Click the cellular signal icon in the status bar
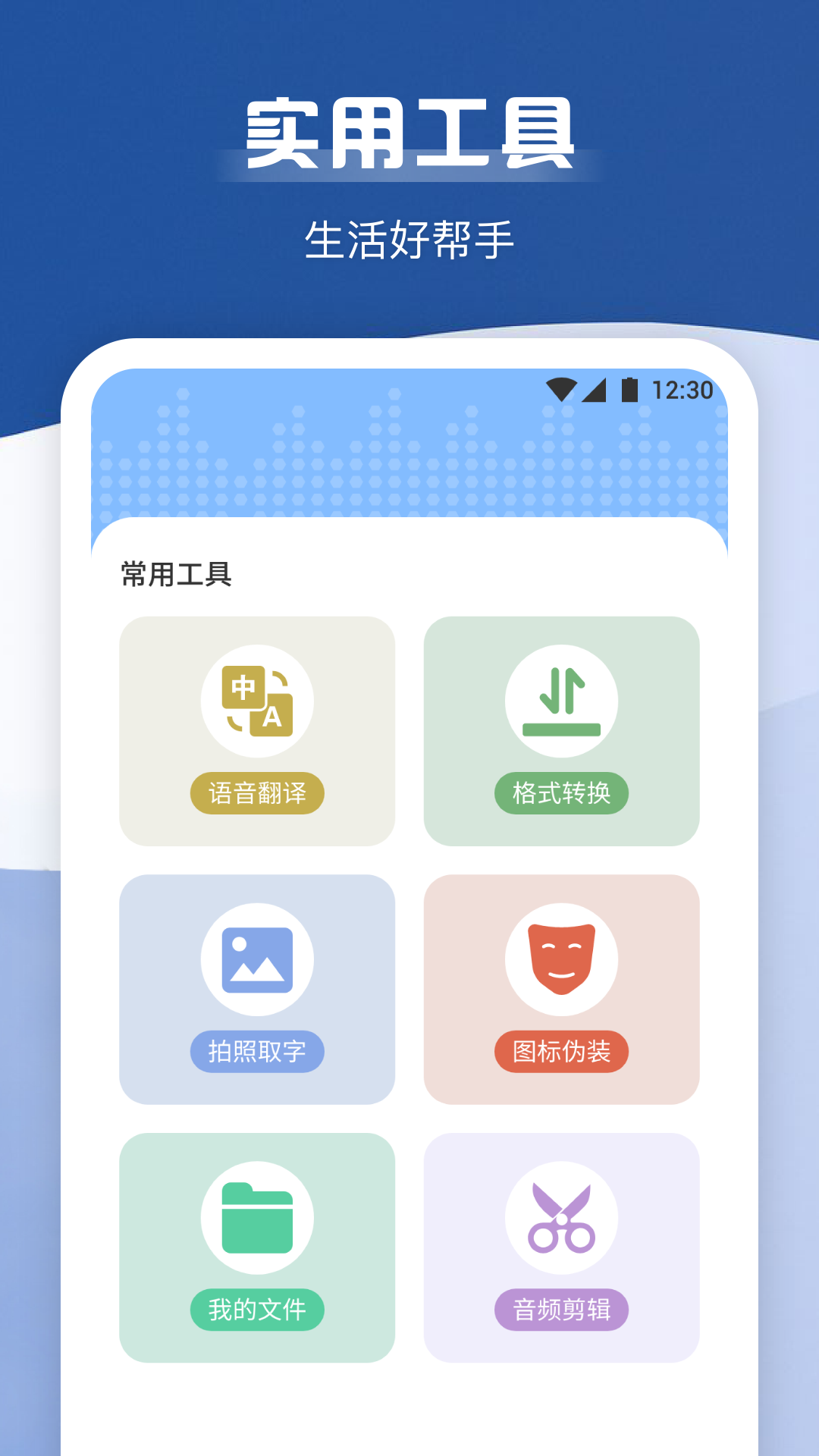Screen dimensions: 819x1456 pyautogui.click(x=595, y=390)
